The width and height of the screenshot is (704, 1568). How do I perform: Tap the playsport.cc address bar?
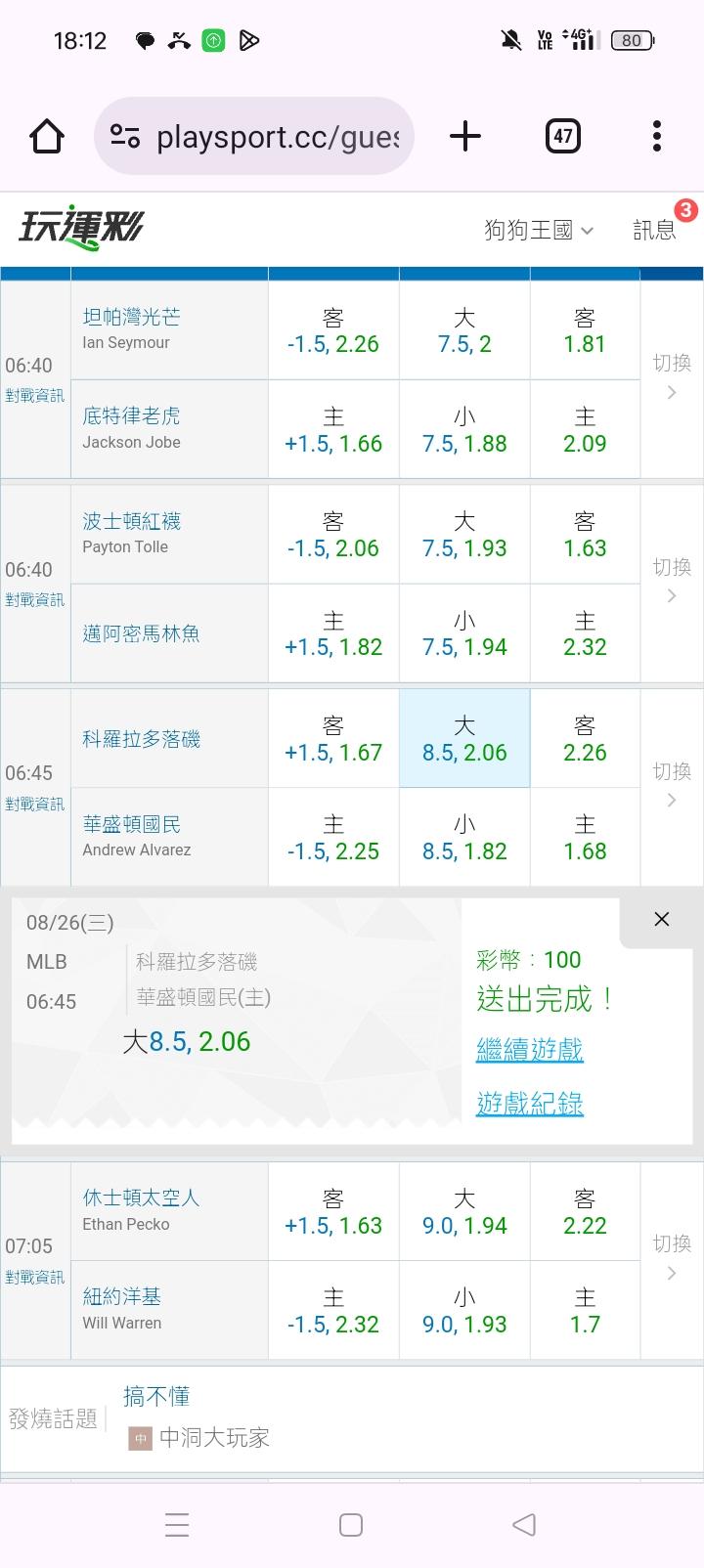click(254, 136)
